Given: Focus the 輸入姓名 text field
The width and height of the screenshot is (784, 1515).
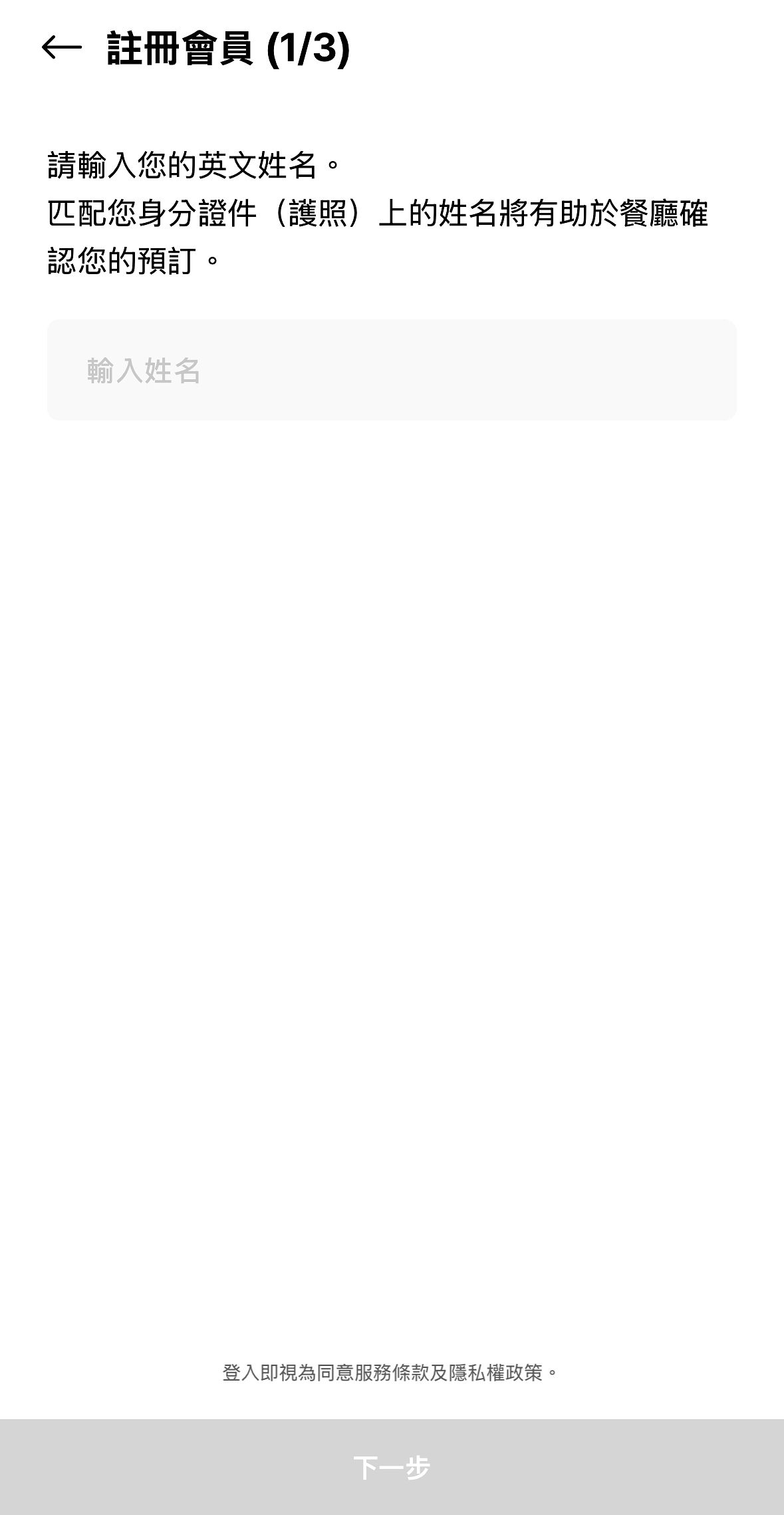Looking at the screenshot, I should (392, 370).
